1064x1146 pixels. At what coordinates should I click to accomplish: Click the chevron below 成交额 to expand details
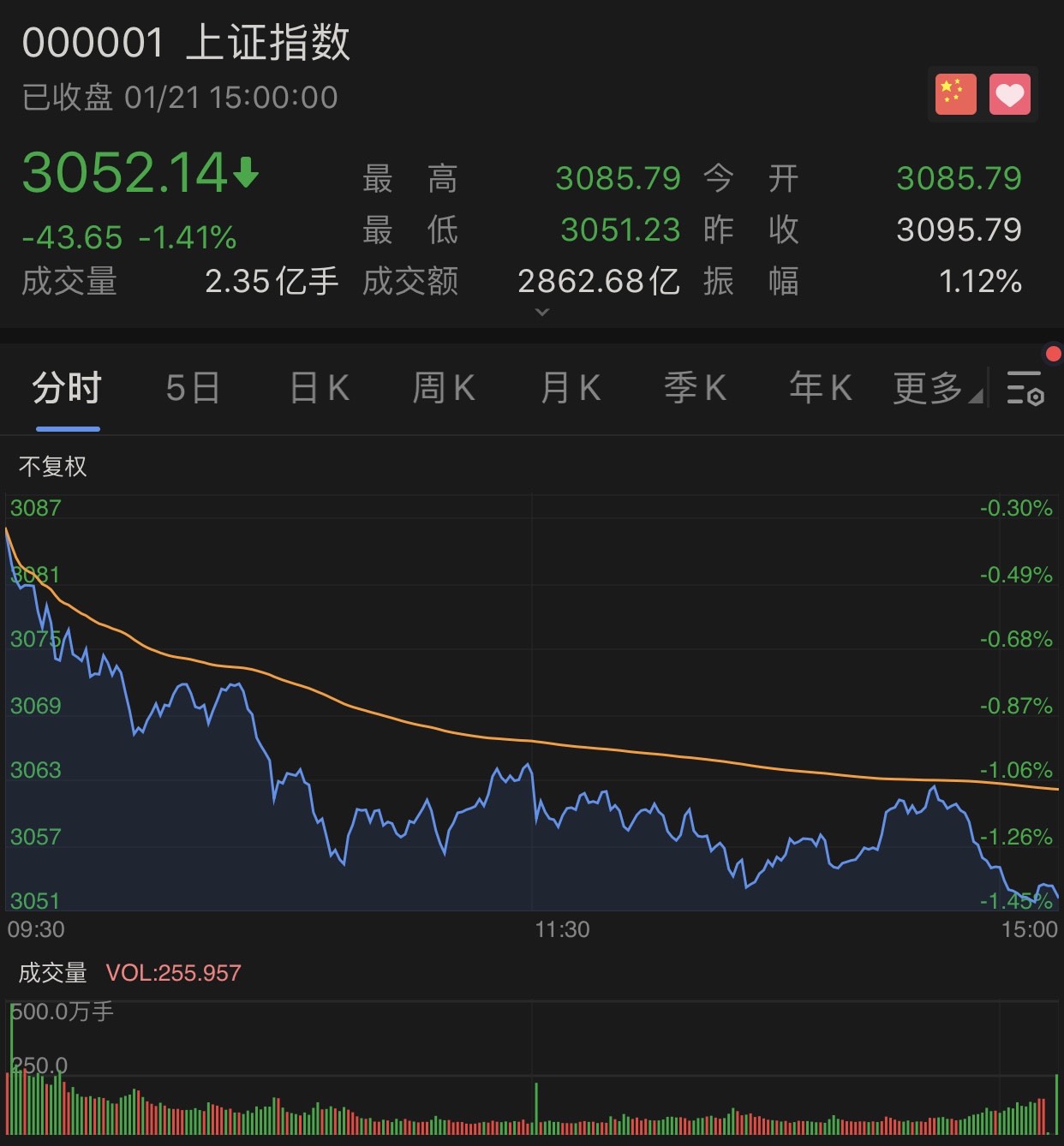(x=541, y=313)
